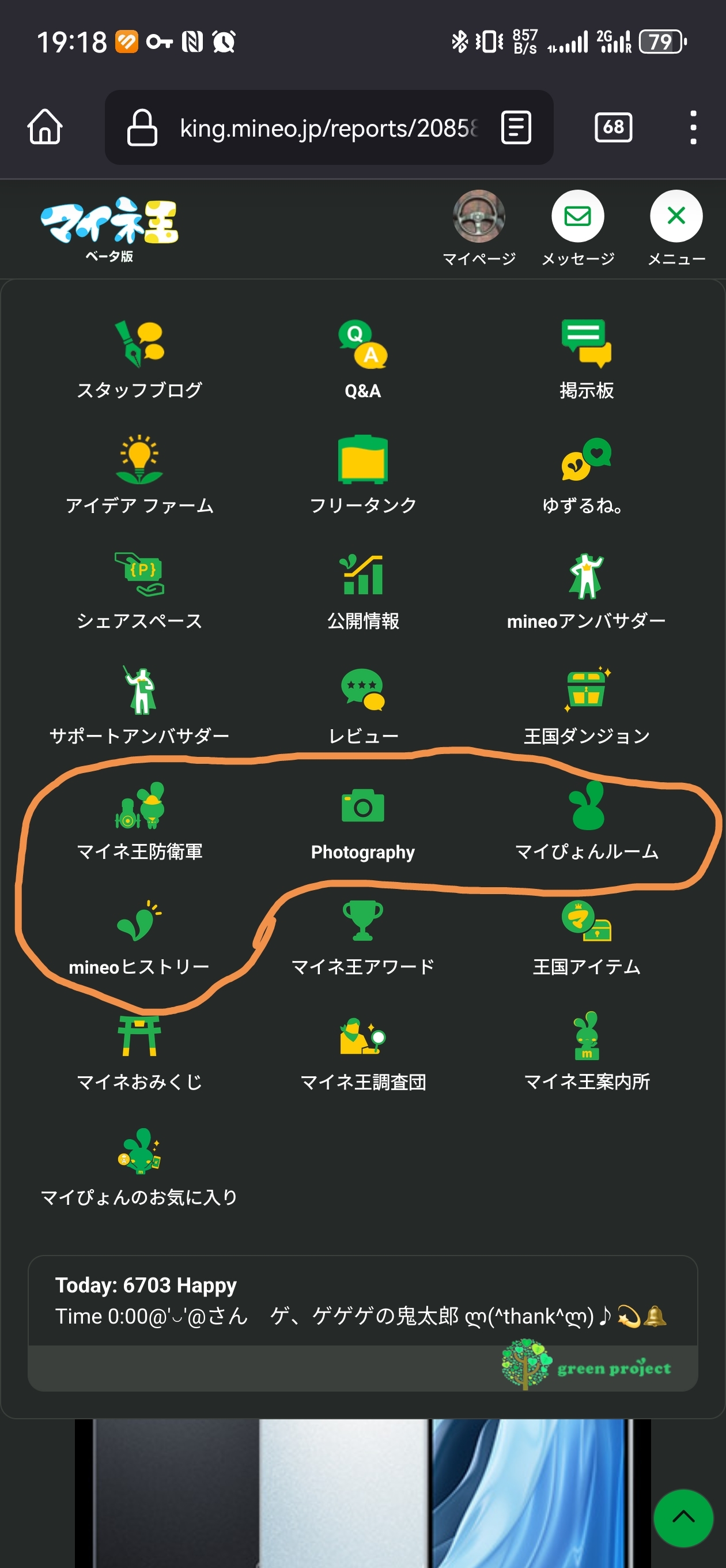Go to アイデア ファーム
The width and height of the screenshot is (726, 1568).
click(x=139, y=475)
